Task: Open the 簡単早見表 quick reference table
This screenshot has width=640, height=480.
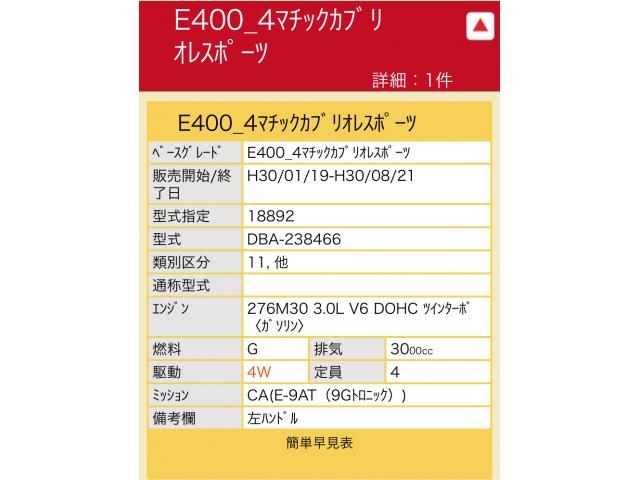Action: pyautogui.click(x=319, y=442)
